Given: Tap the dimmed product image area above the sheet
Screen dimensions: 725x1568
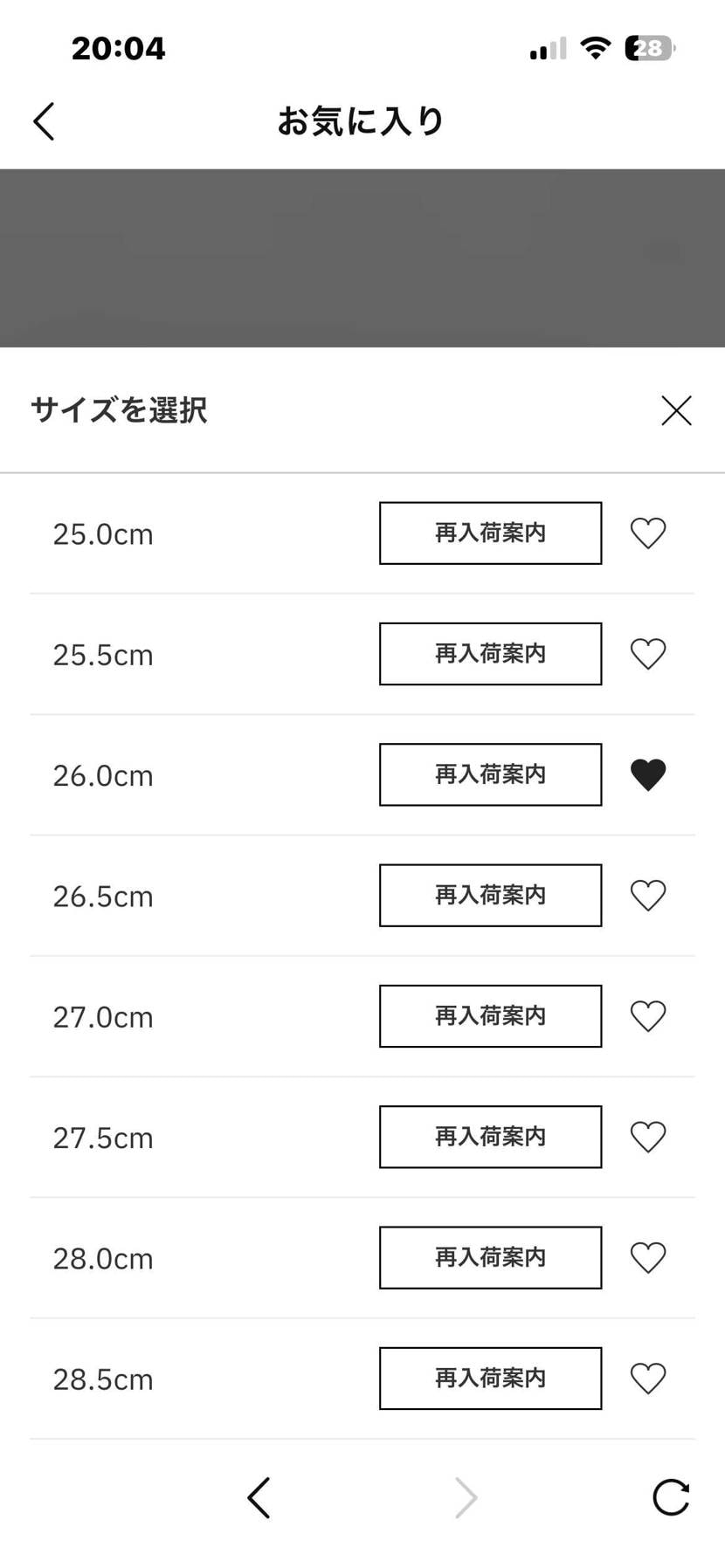Looking at the screenshot, I should point(362,258).
